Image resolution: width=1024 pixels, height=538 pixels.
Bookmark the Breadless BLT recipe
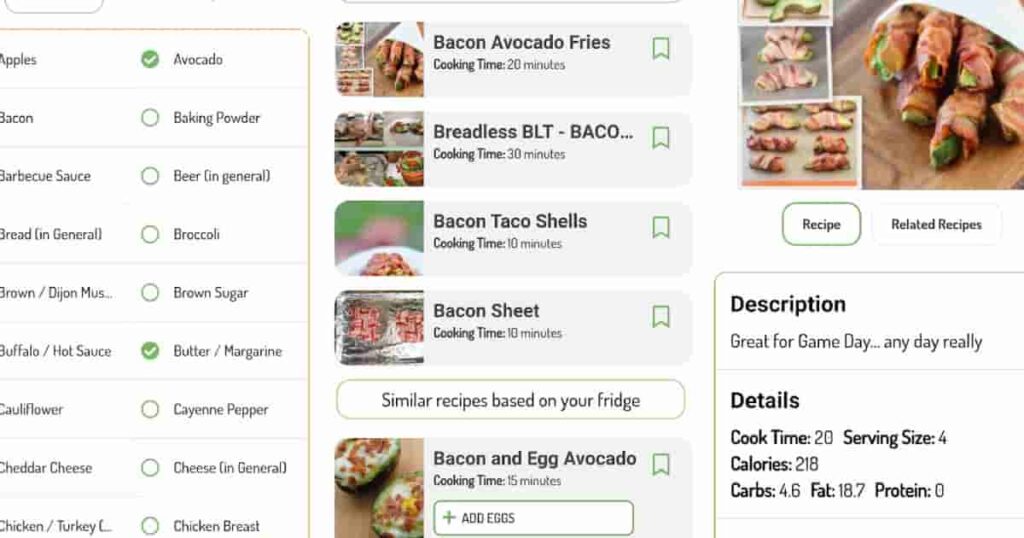tap(661, 138)
